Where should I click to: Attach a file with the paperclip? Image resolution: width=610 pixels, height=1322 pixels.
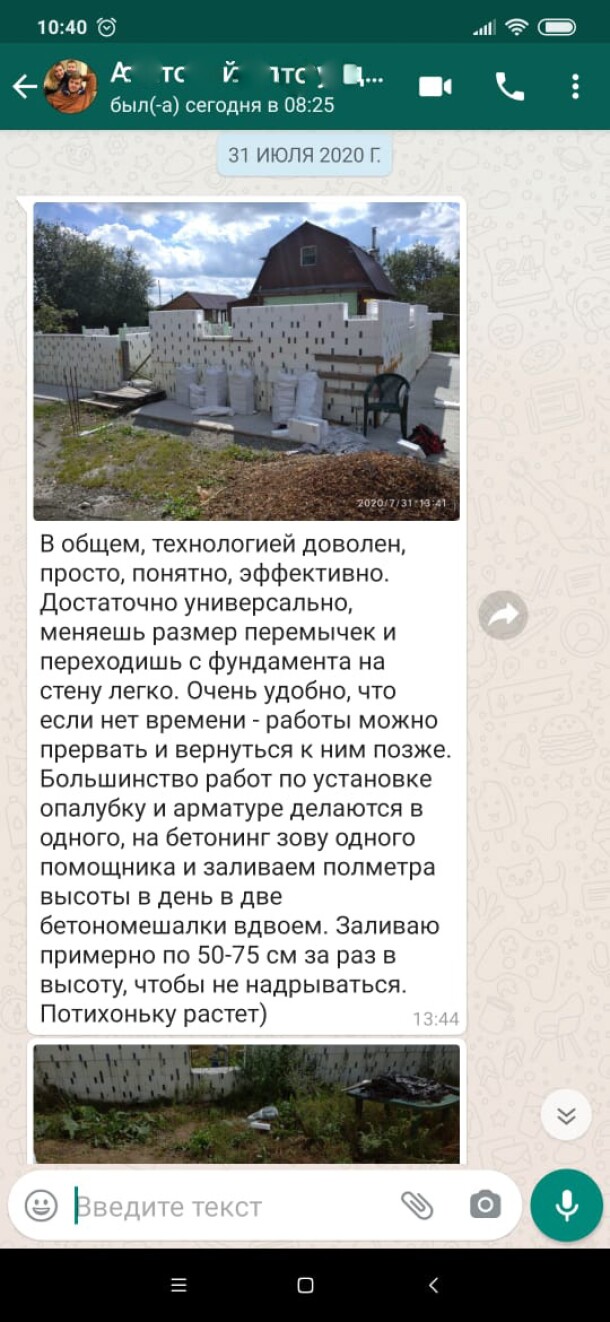coord(416,1206)
